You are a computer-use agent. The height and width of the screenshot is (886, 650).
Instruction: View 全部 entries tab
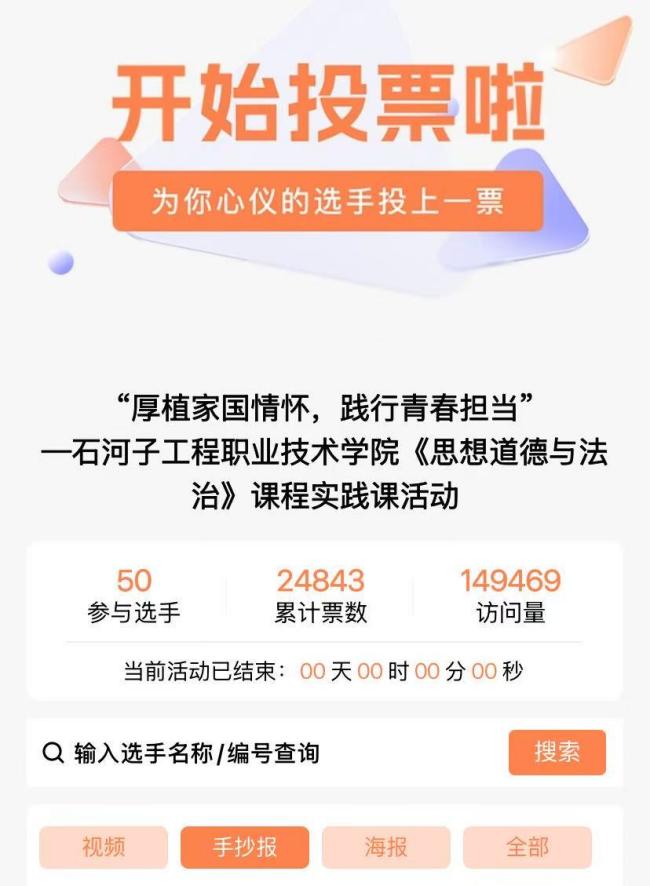pos(527,847)
